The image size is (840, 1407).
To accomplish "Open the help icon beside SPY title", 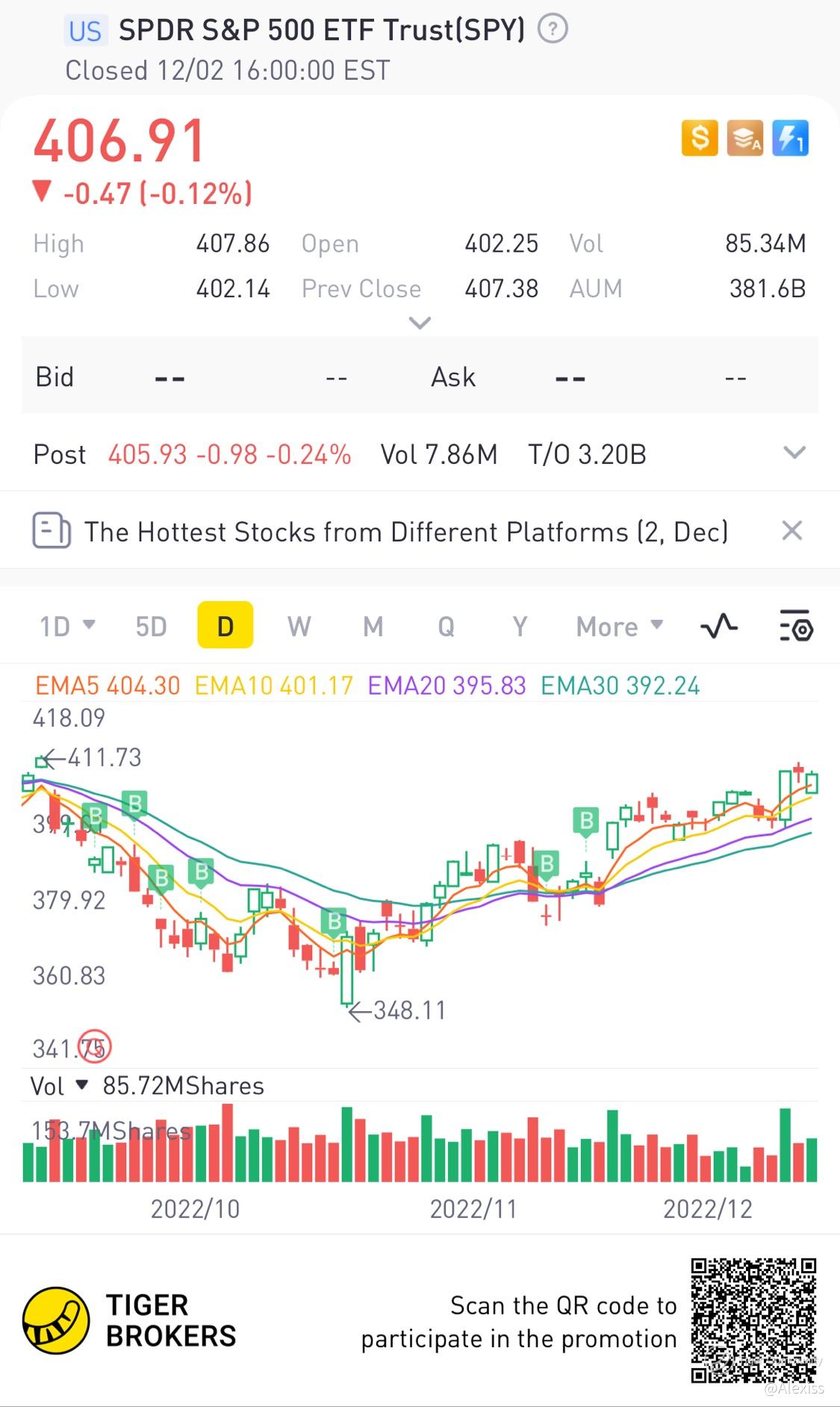I will click(x=553, y=30).
